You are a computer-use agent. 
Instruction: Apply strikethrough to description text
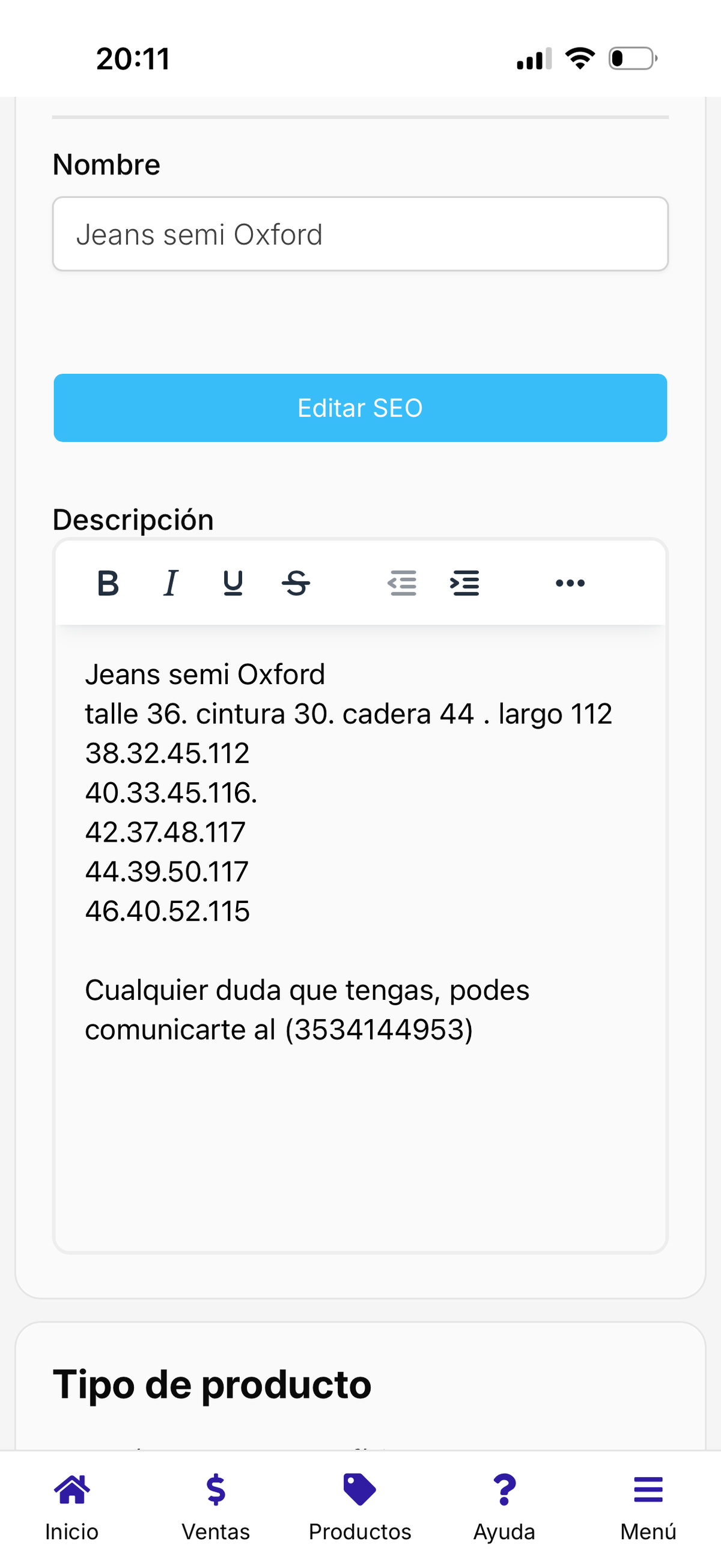tap(296, 583)
